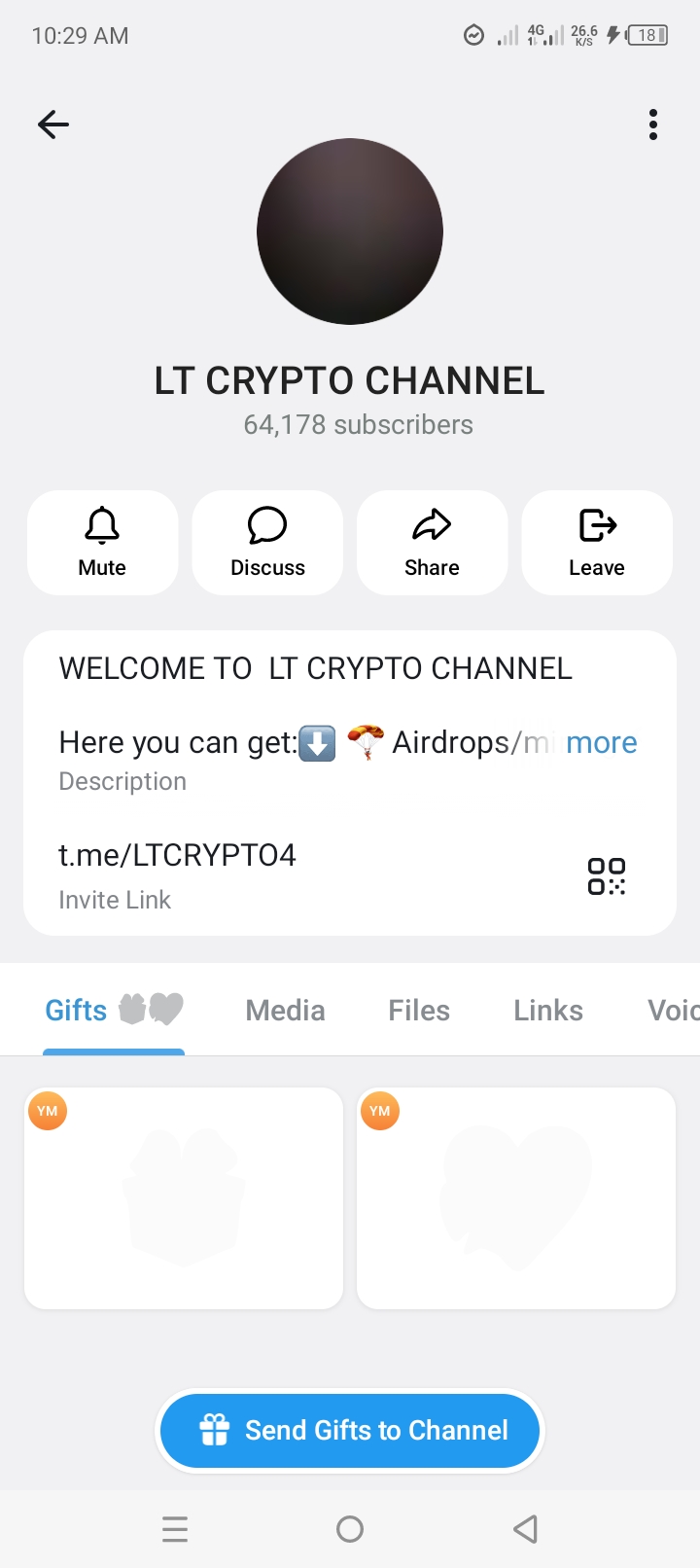This screenshot has height=1568, width=700.
Task: Show the channel QR code
Action: 607,876
